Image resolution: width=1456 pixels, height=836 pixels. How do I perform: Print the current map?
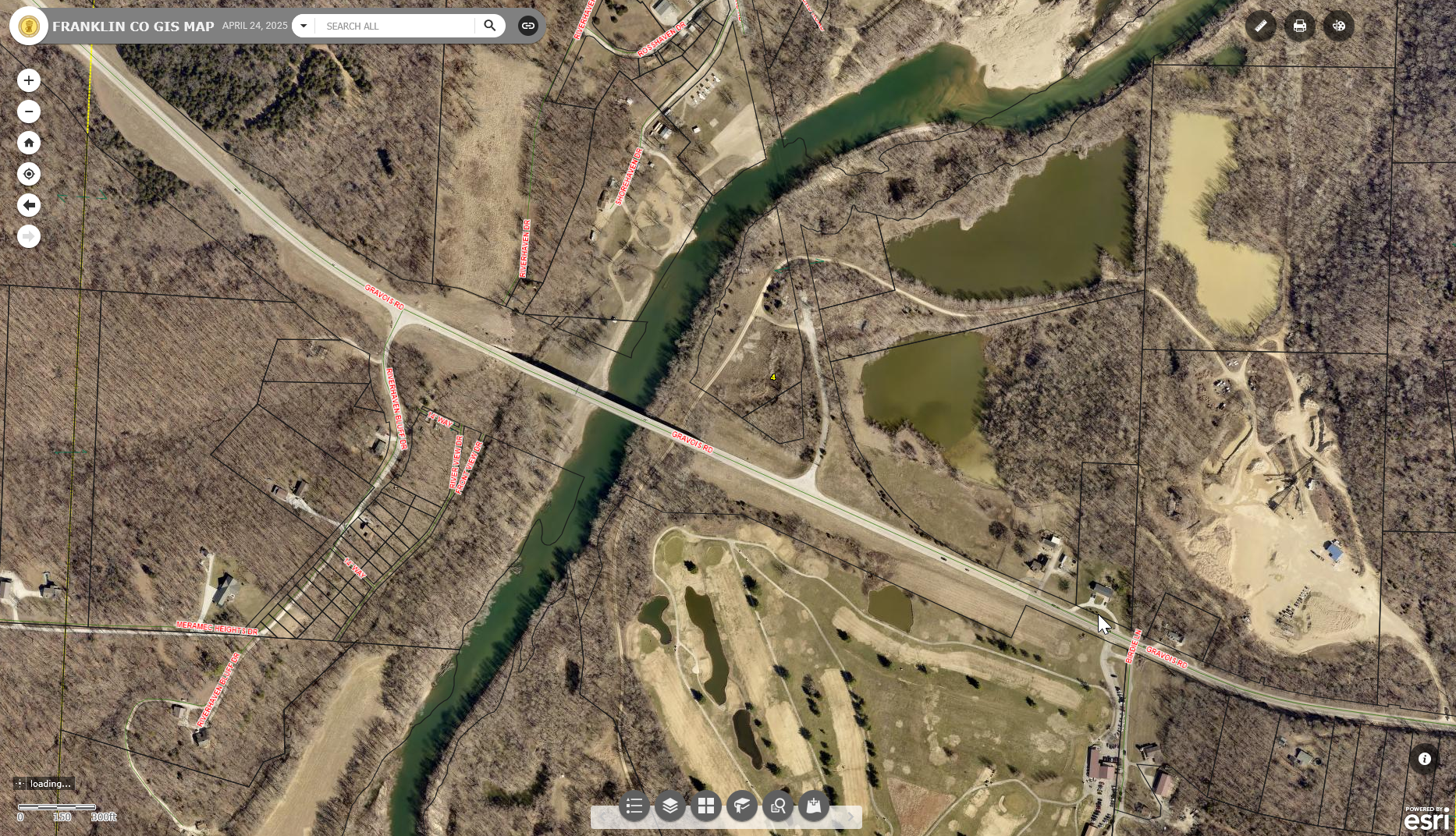coord(1300,26)
